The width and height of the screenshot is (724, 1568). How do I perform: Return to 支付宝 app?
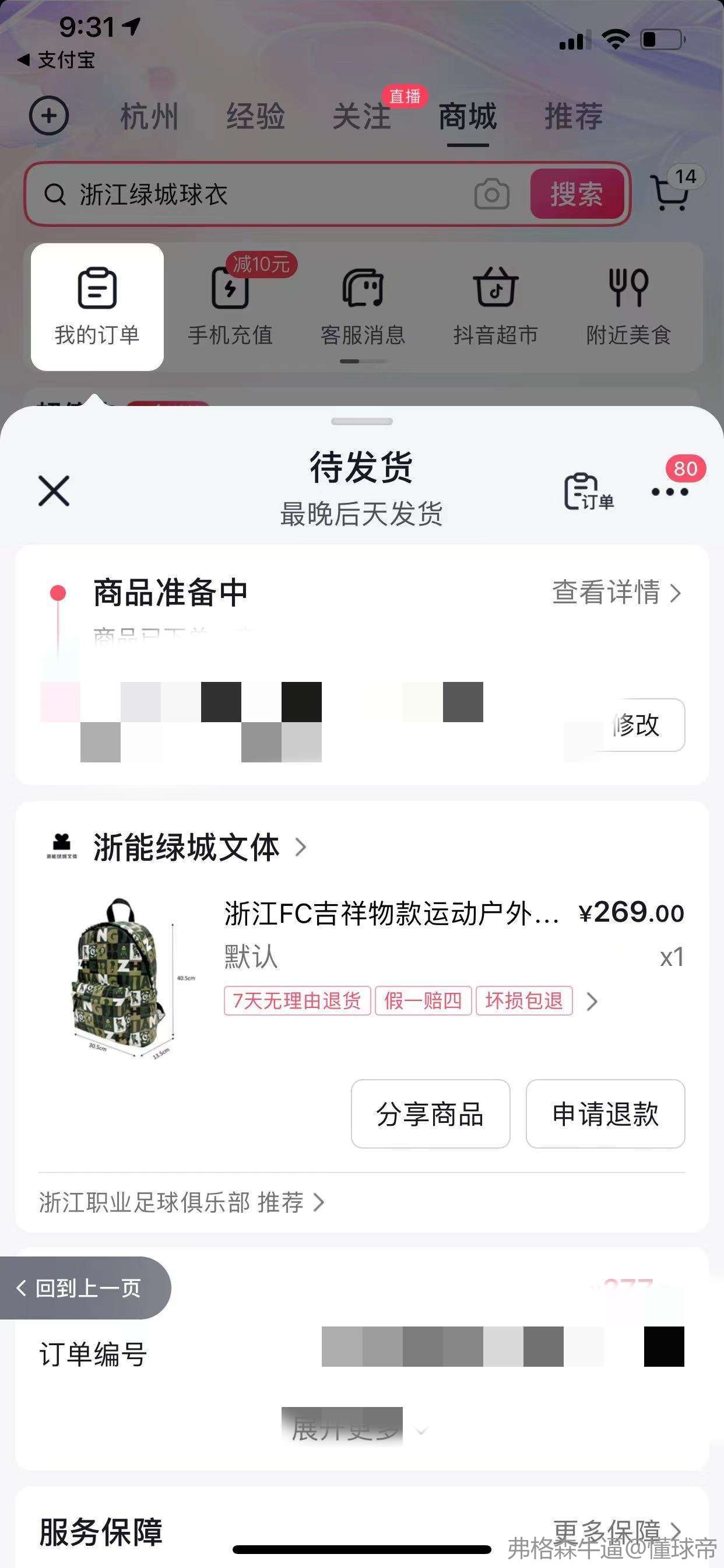coord(57,60)
